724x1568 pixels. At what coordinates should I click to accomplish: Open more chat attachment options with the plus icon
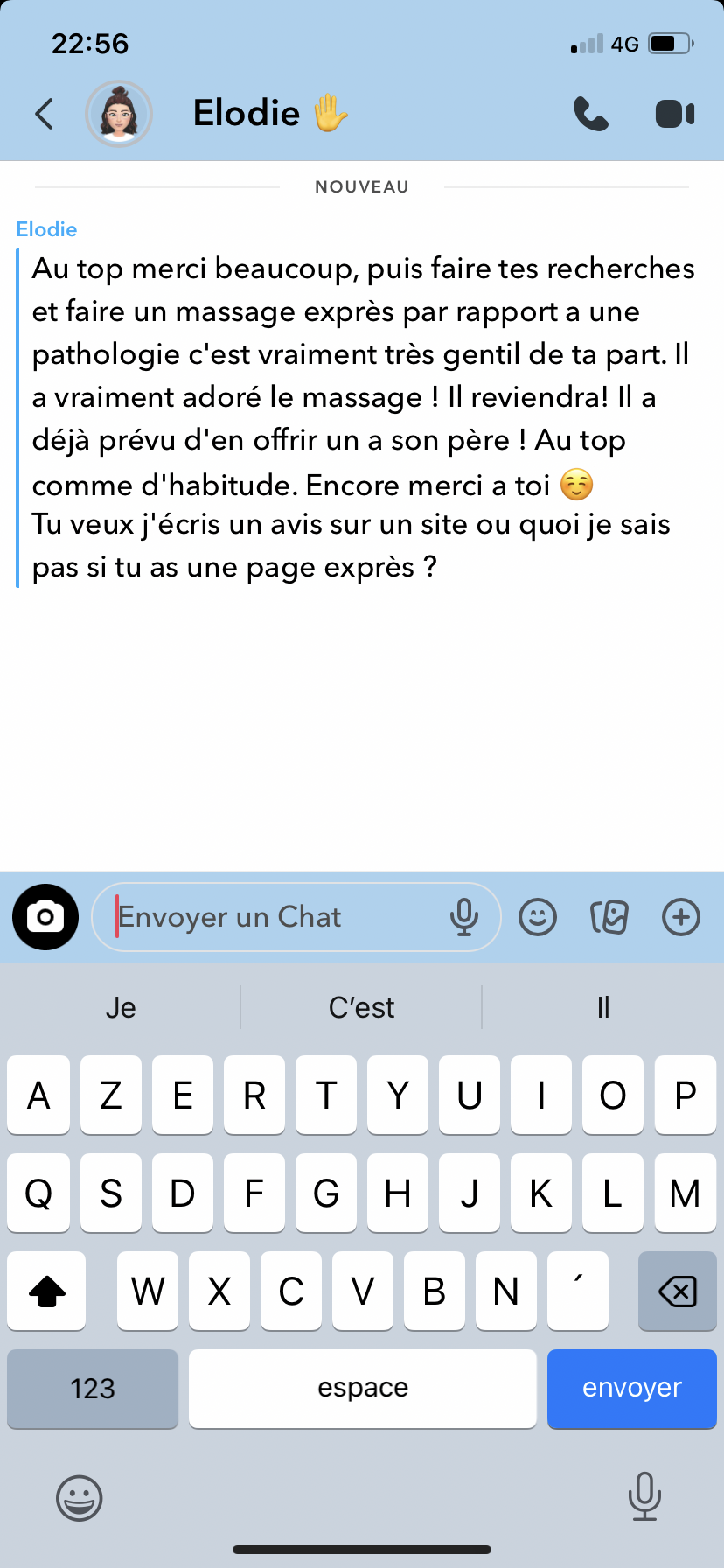pyautogui.click(x=680, y=916)
